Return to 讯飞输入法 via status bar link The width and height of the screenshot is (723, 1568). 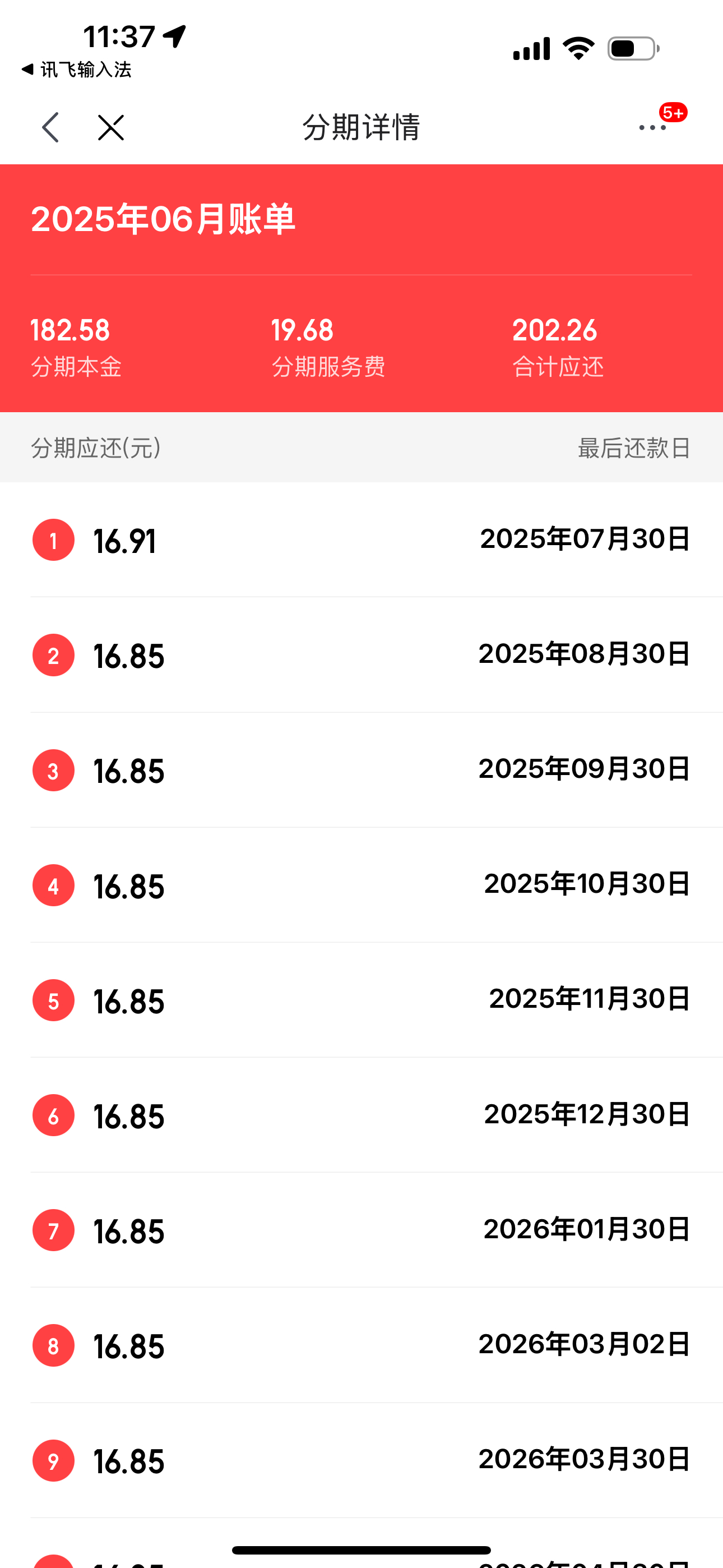(x=76, y=70)
